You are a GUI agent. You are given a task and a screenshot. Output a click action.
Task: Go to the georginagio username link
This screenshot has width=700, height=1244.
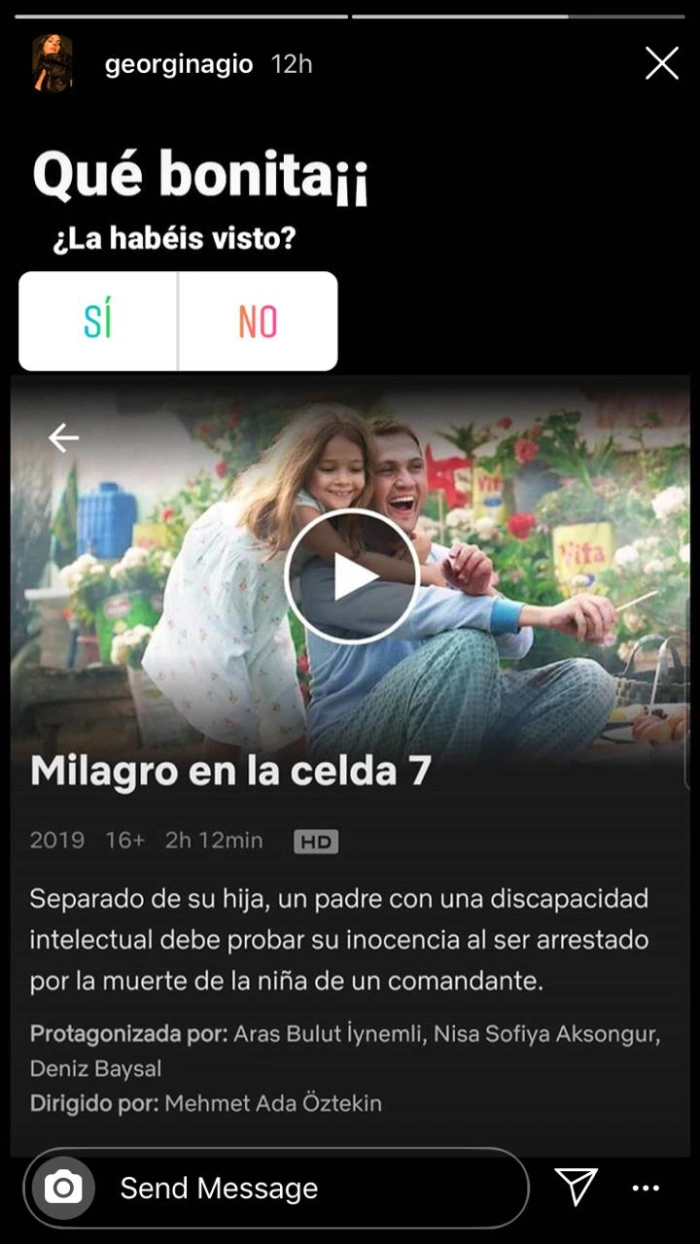[x=178, y=65]
